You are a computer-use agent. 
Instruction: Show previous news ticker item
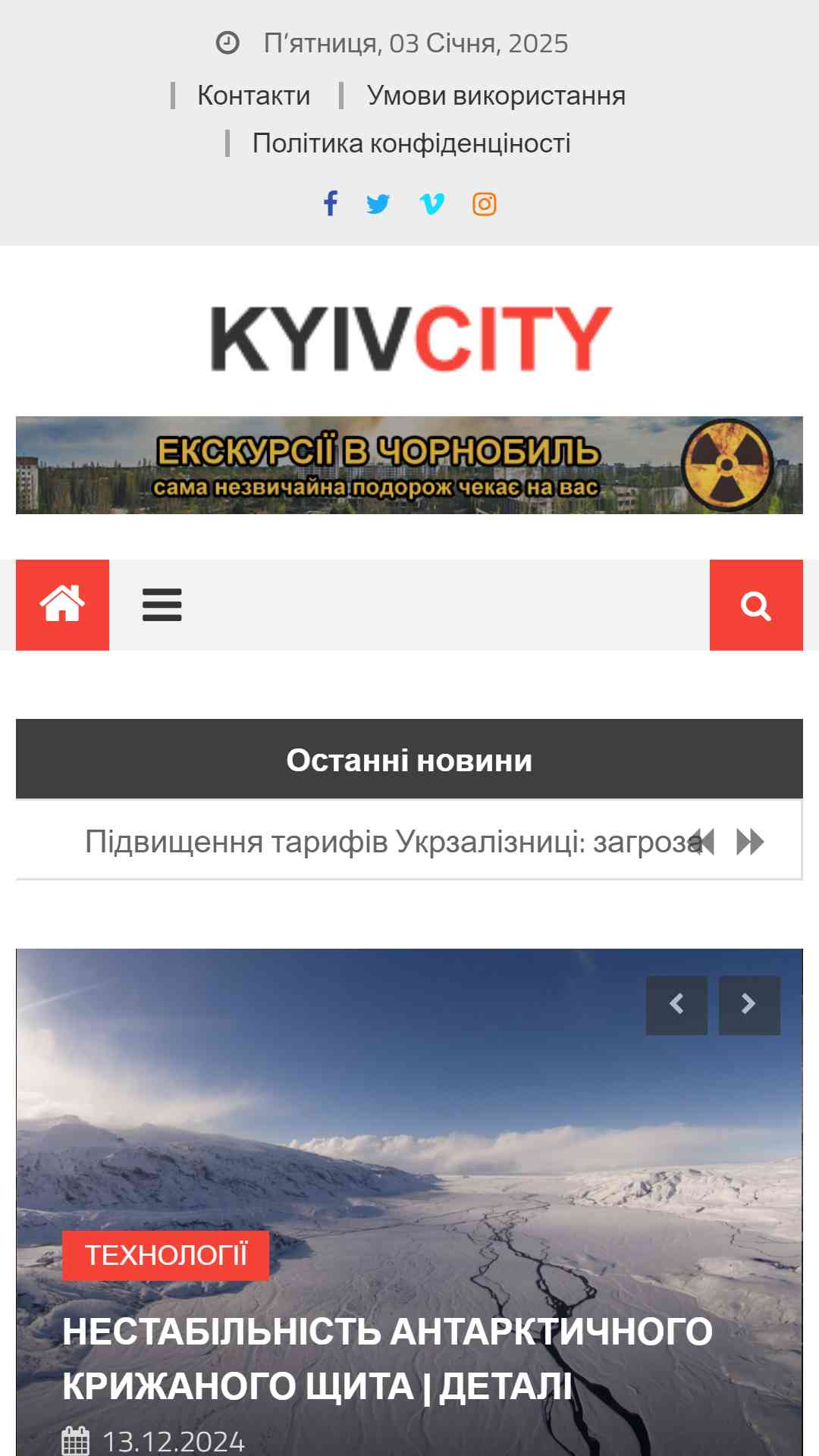coord(704,842)
